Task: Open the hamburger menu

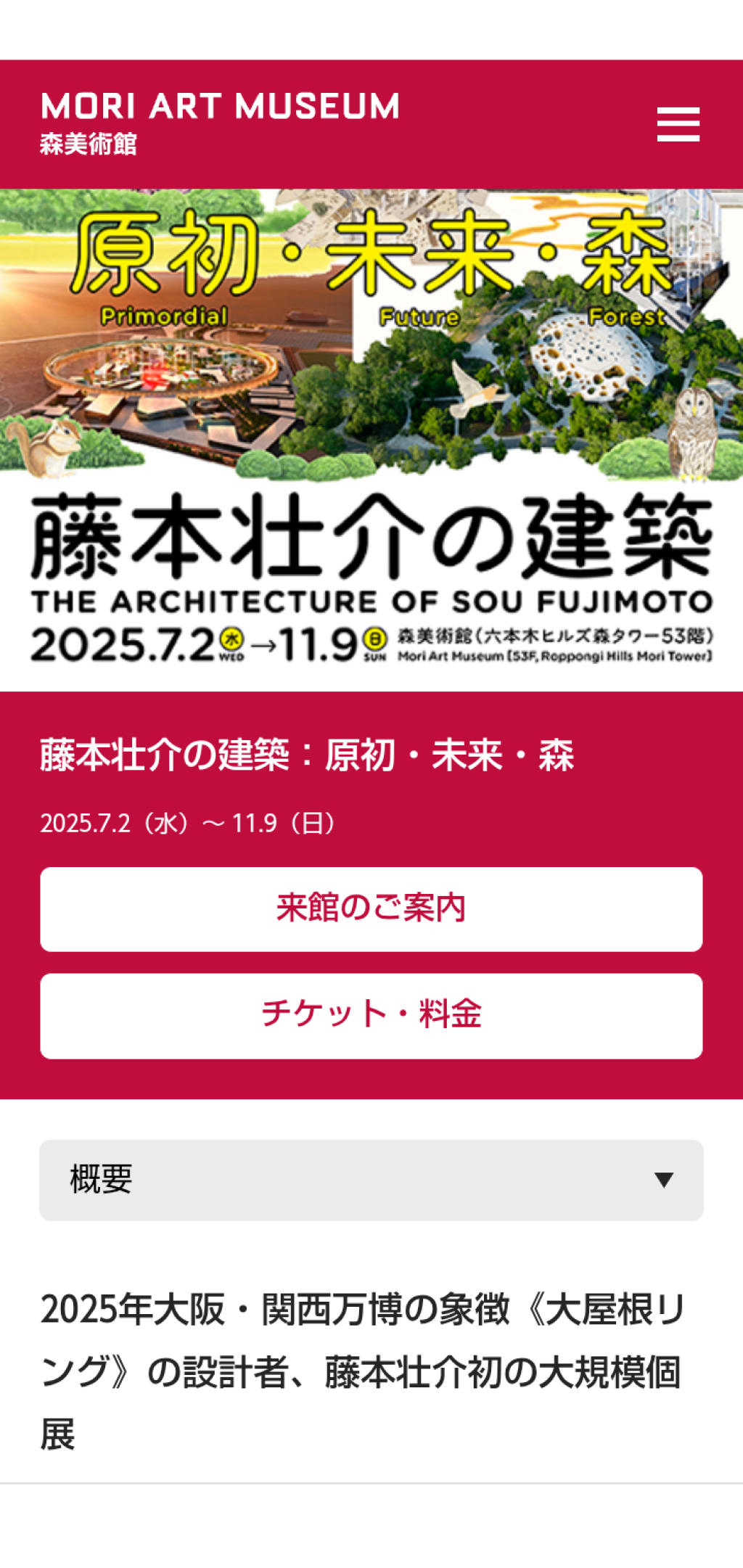Action: click(x=678, y=125)
